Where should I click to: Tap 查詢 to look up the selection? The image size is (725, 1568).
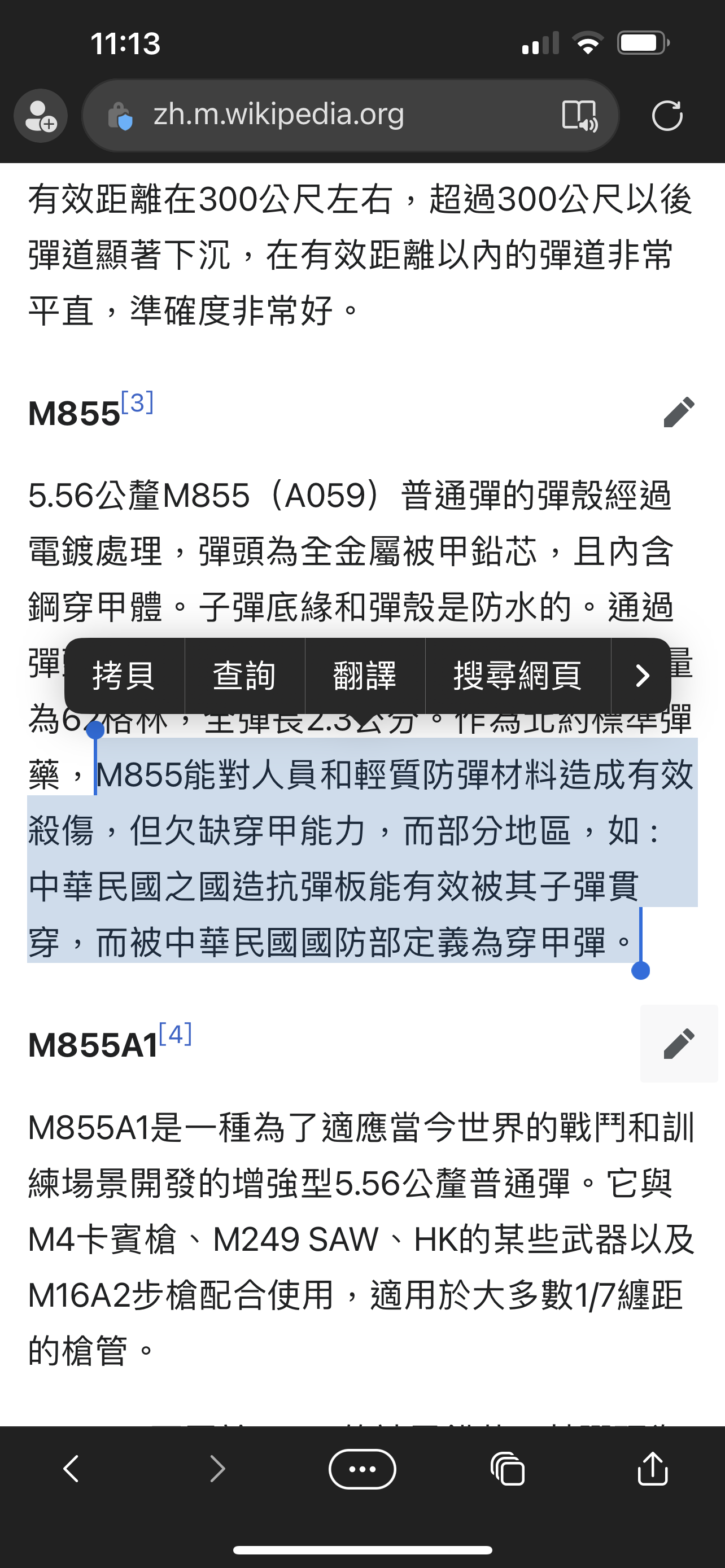point(244,676)
